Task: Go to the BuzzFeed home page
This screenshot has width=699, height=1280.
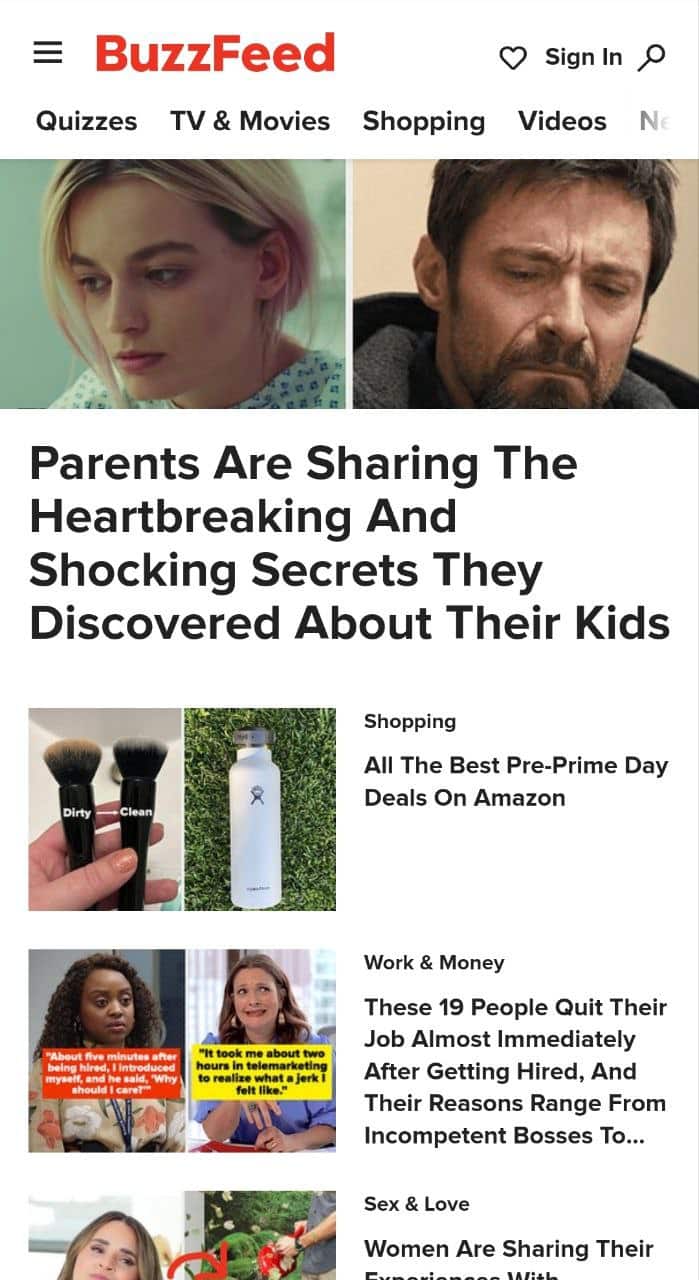Action: tap(215, 54)
